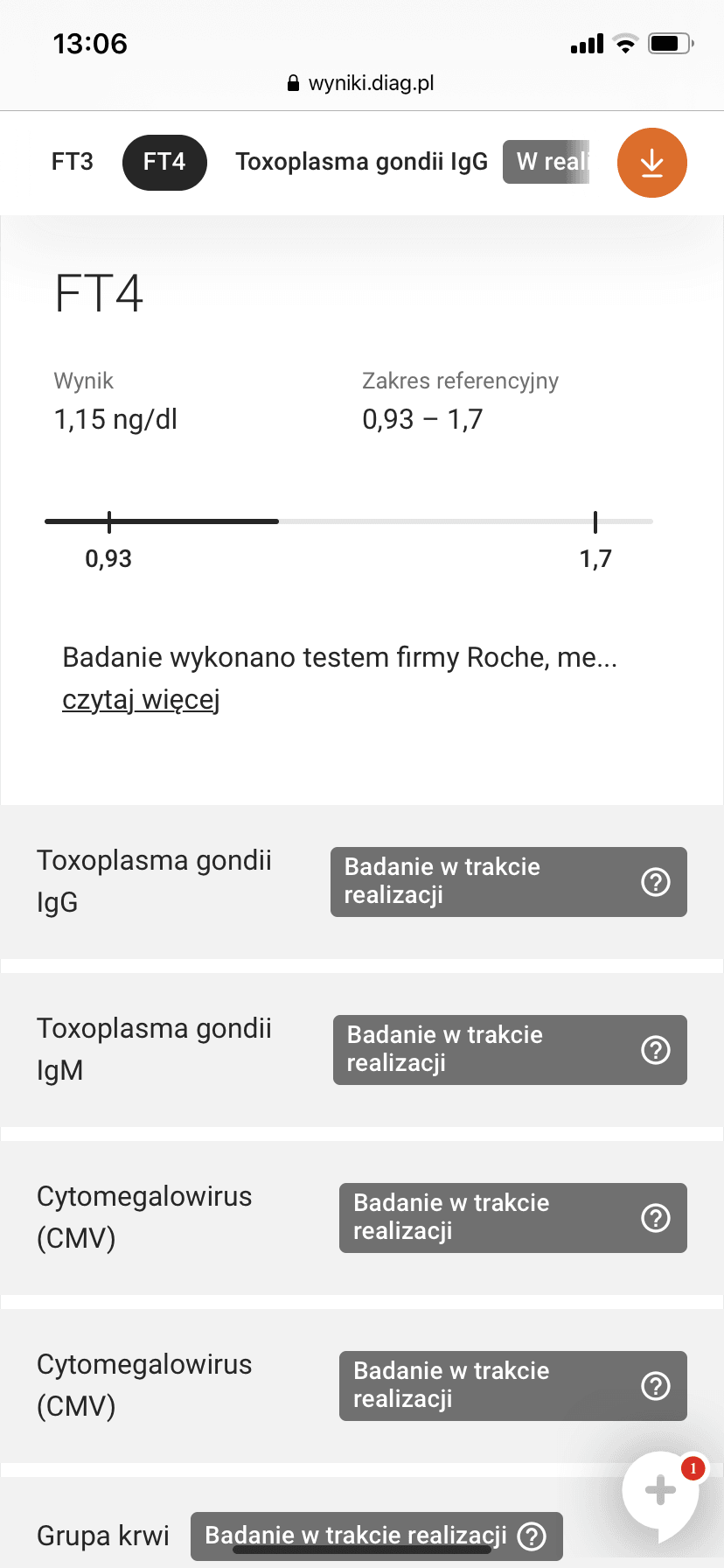The image size is (724, 1568).
Task: Download results with the orange button
Action: (x=651, y=163)
